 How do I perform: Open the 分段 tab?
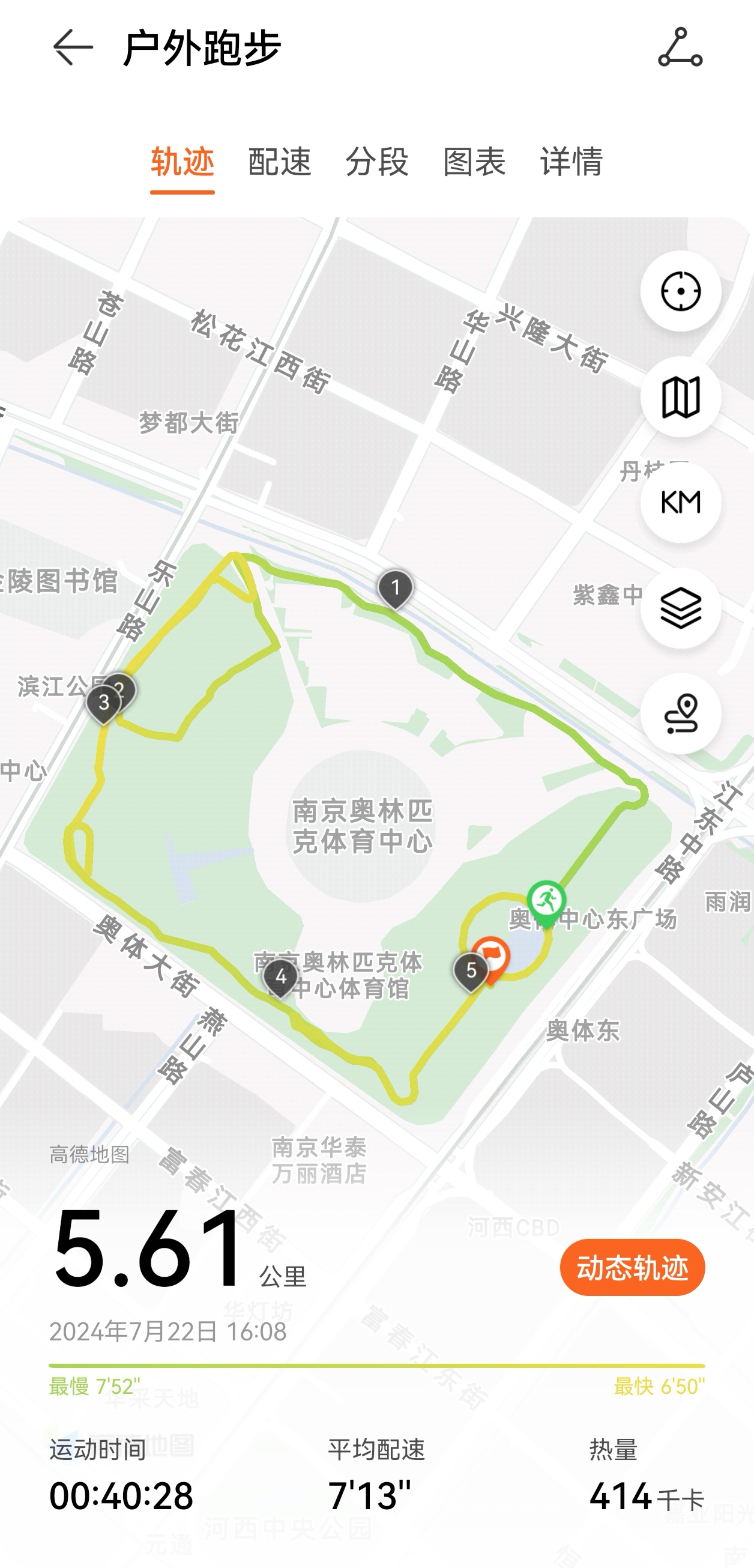pos(378,162)
